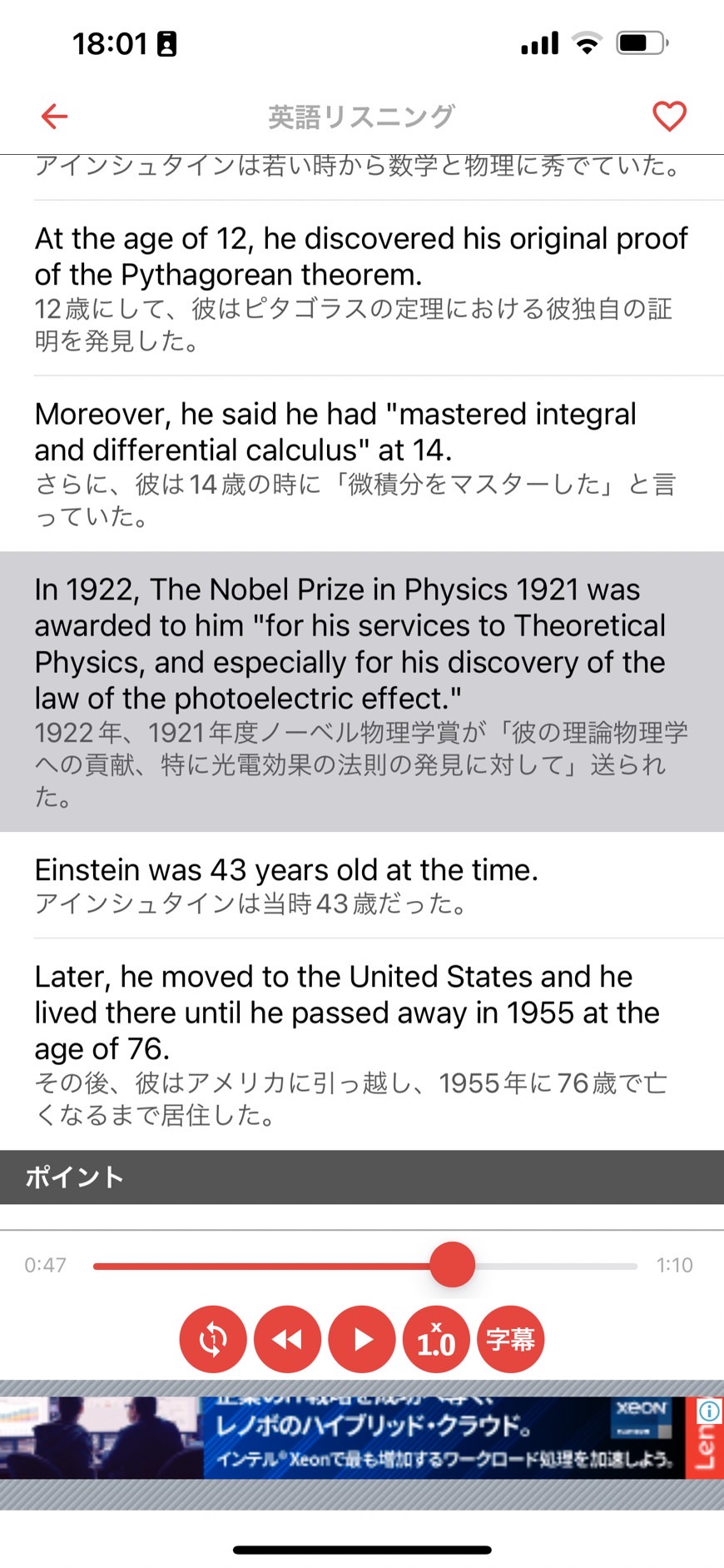
Task: Change the 1.0x playback speed
Action: point(436,1339)
